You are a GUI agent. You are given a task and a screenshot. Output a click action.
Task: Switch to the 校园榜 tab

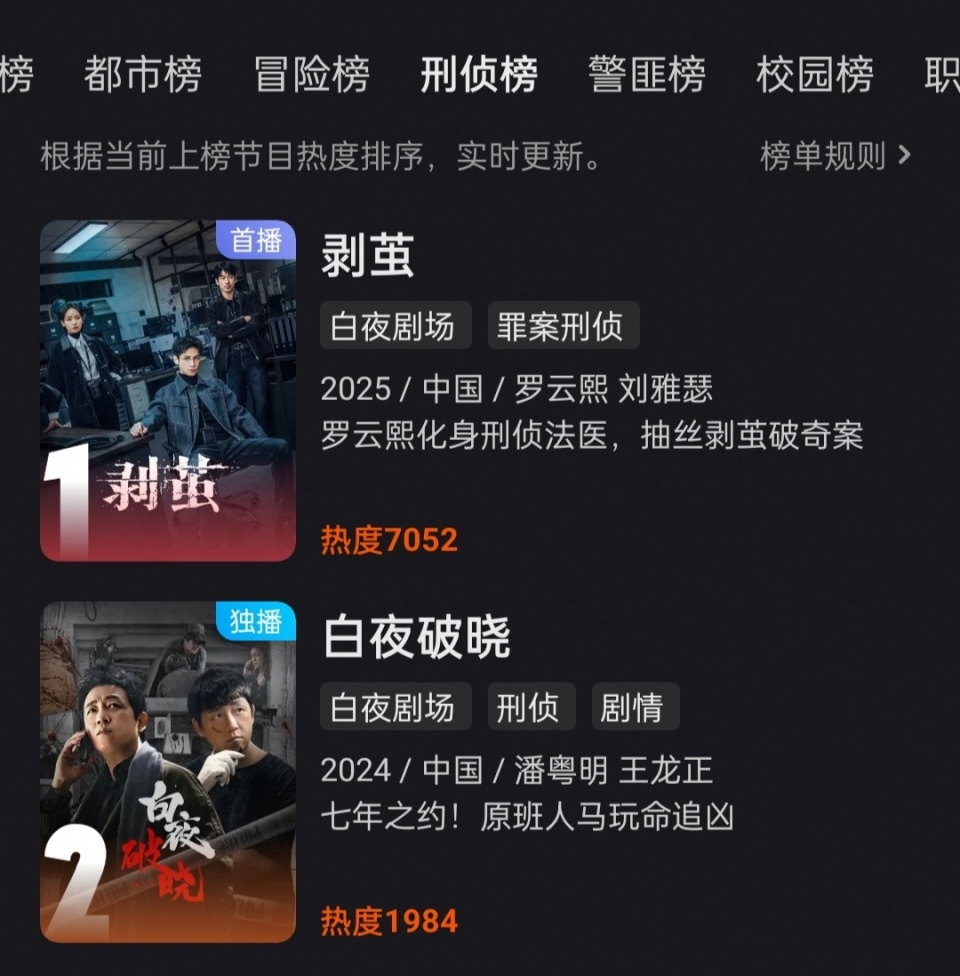point(816,75)
